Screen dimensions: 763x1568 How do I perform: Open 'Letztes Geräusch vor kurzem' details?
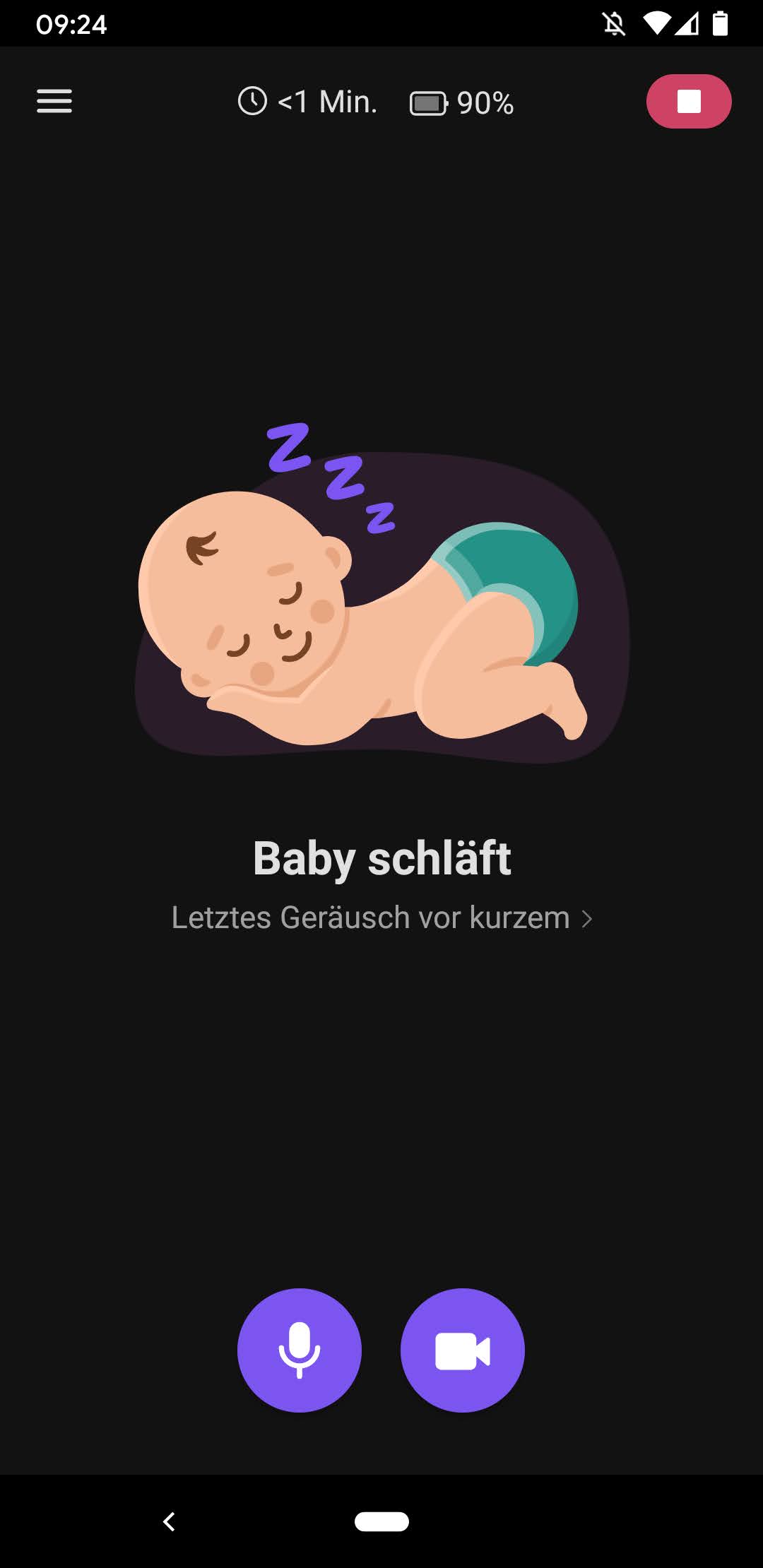(x=381, y=917)
